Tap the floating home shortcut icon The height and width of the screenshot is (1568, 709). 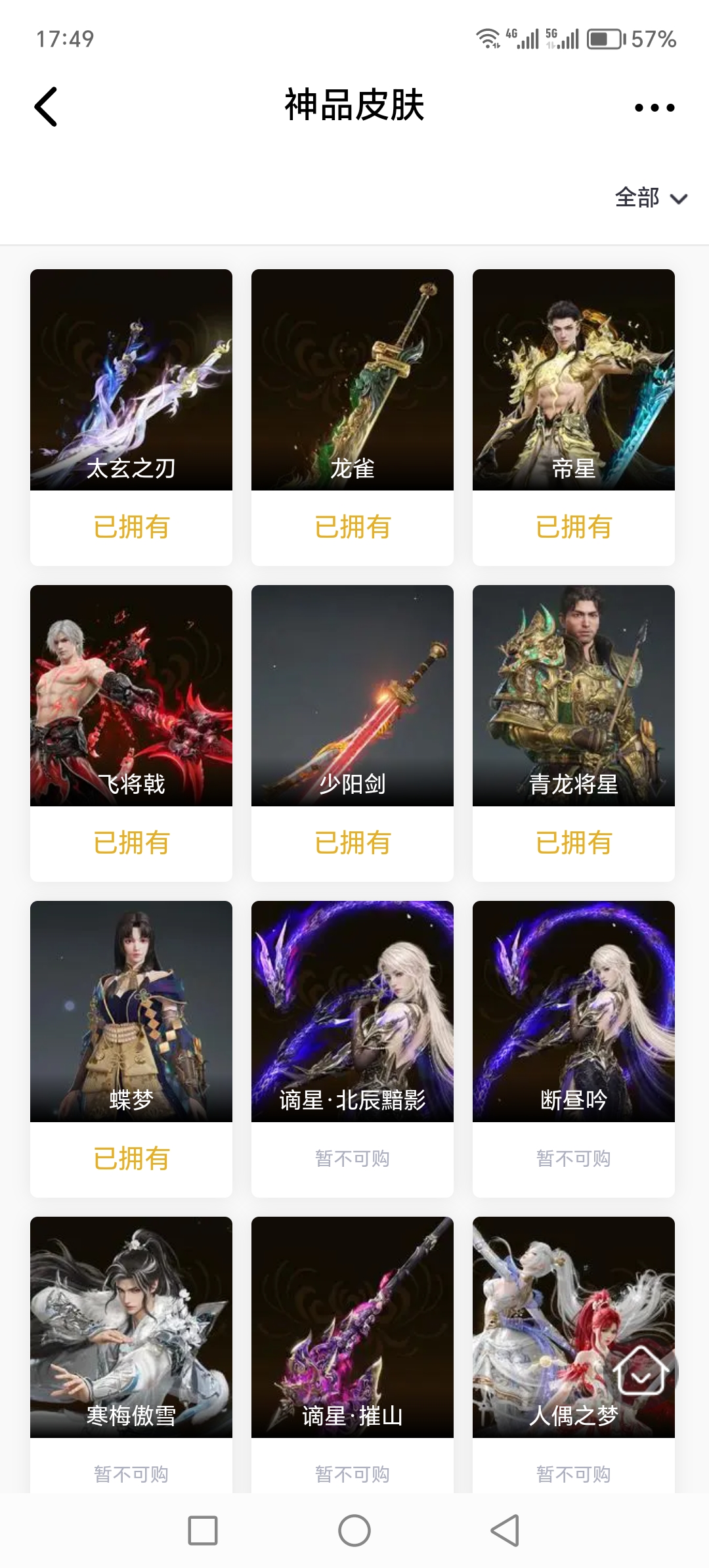(x=641, y=1370)
